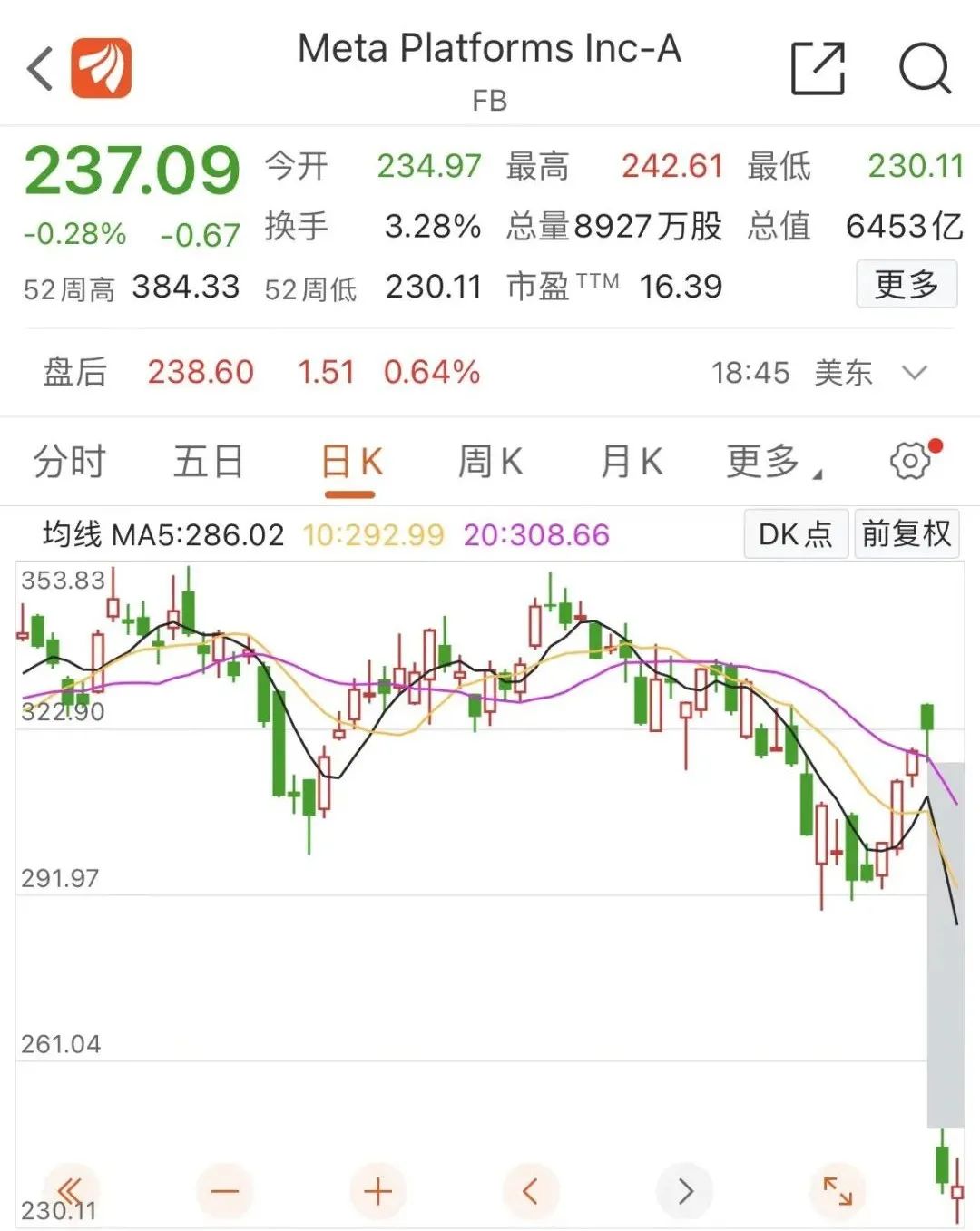Tap the 前复权 adjustment button
Image resolution: width=980 pixels, height=1231 pixels.
[x=906, y=533]
